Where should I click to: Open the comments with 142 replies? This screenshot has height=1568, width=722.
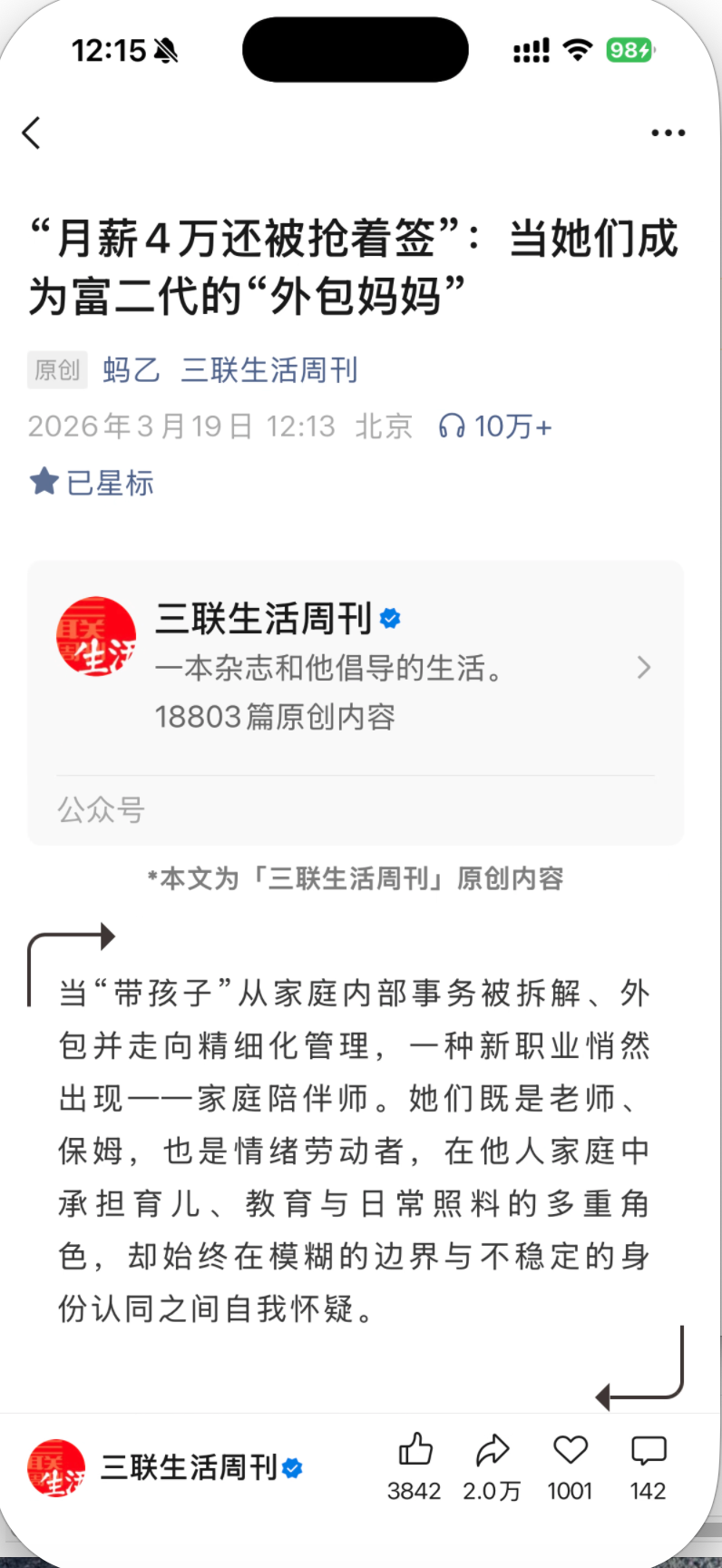649,1450
